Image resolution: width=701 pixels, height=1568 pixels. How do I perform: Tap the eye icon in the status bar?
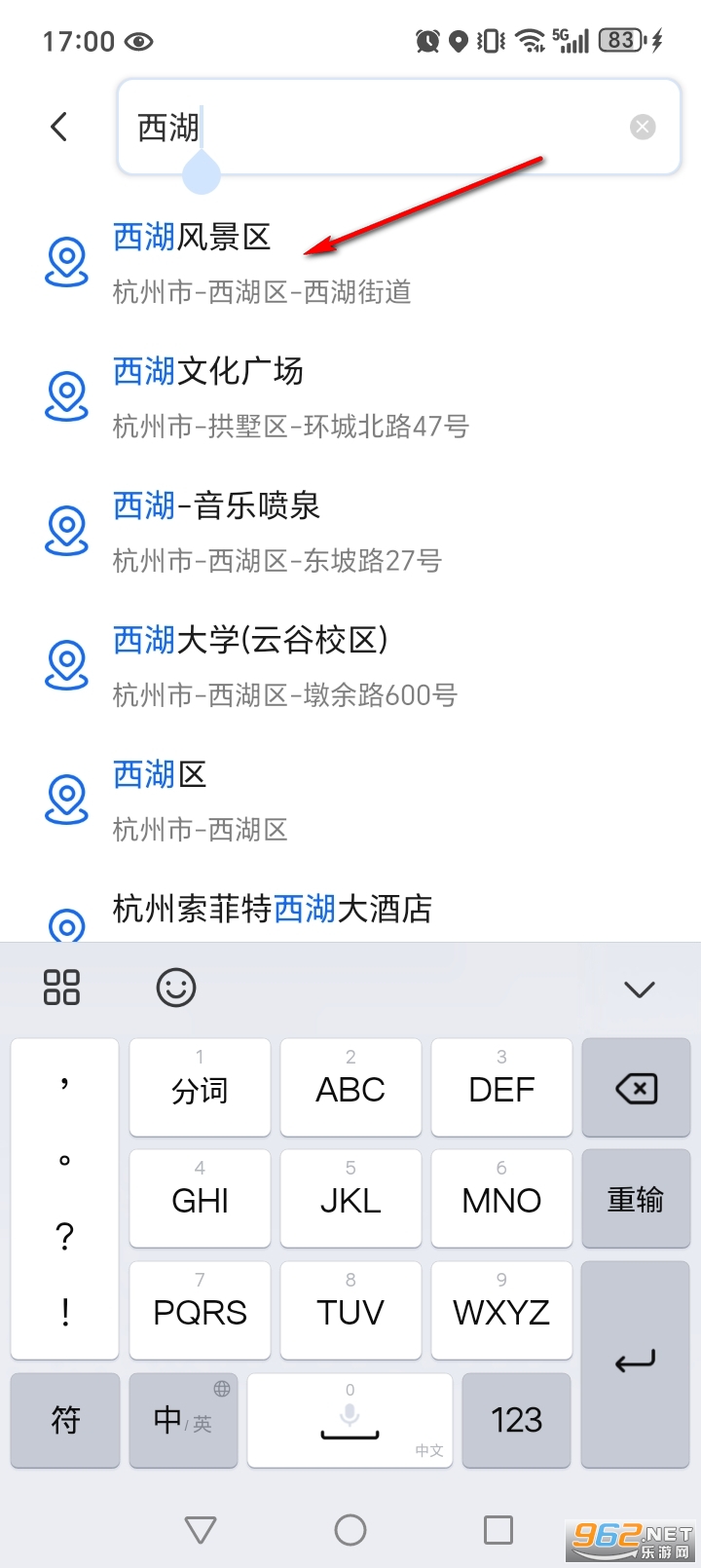(139, 41)
